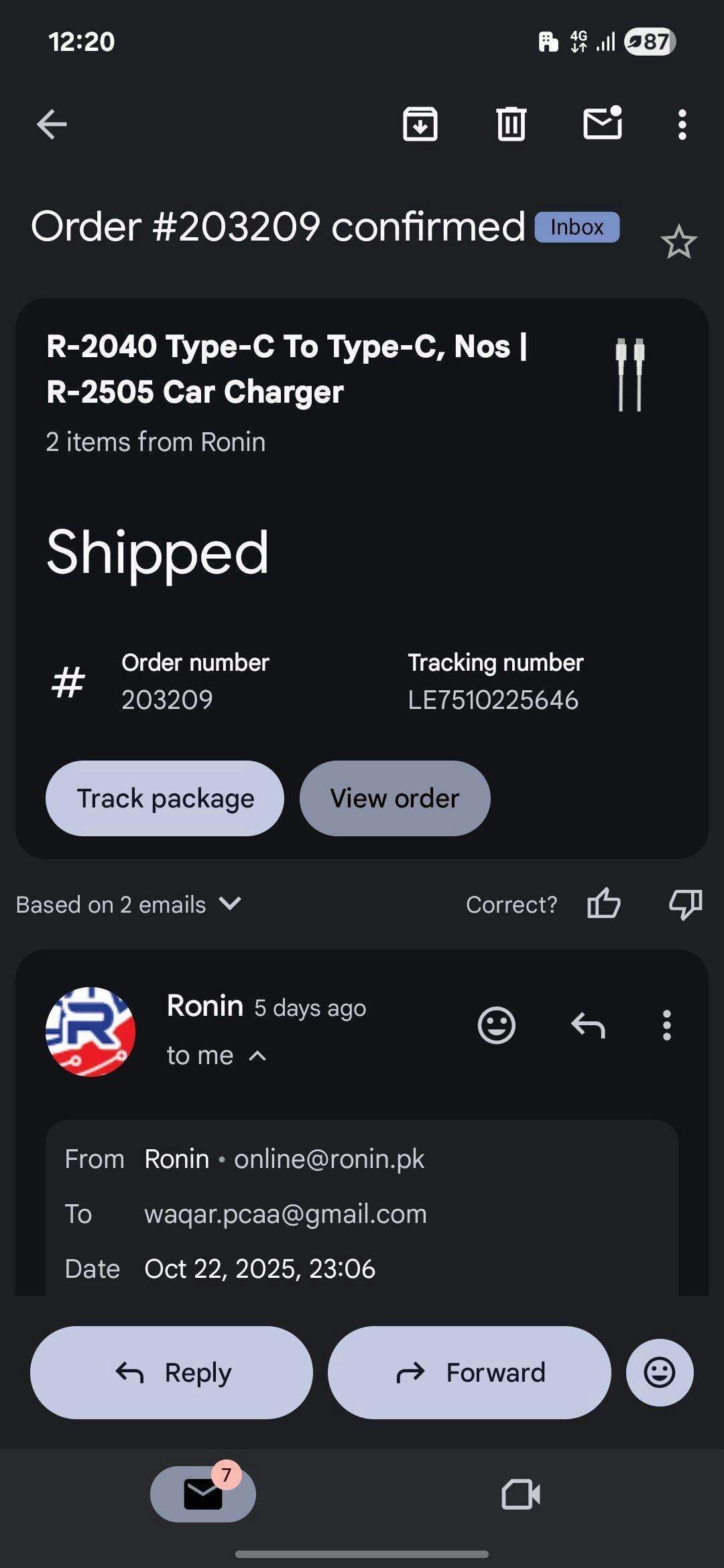Viewport: 724px width, 1568px height.
Task: Star the Order #203209 email
Action: [x=678, y=242]
